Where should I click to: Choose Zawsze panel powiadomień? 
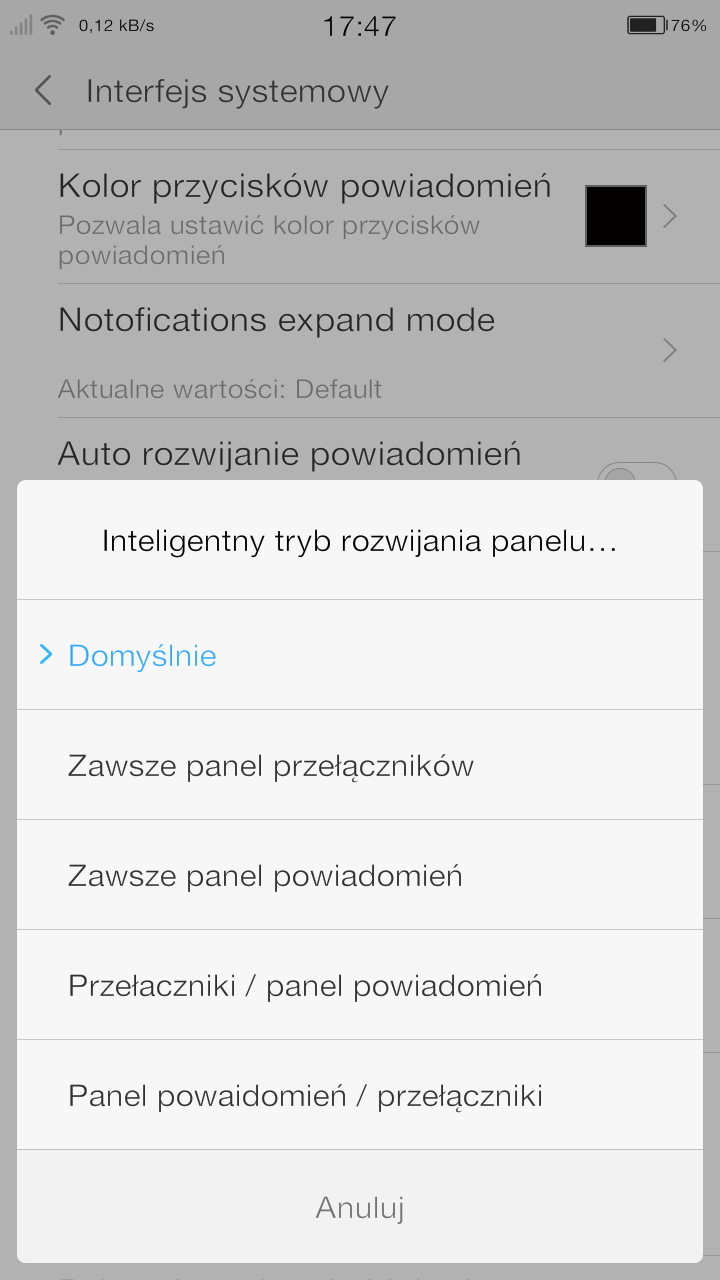[x=360, y=876]
